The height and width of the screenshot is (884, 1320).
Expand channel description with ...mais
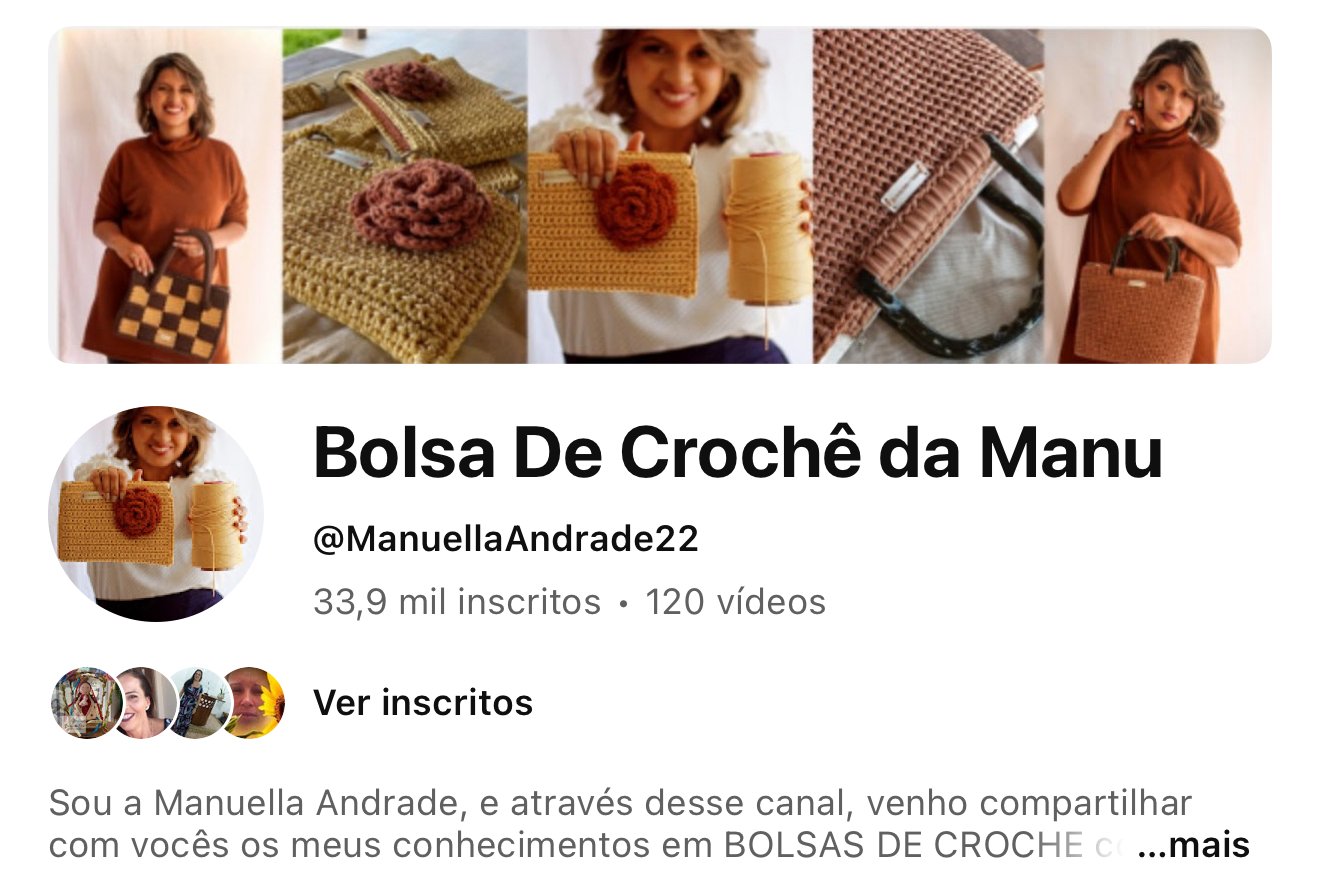tap(1194, 845)
